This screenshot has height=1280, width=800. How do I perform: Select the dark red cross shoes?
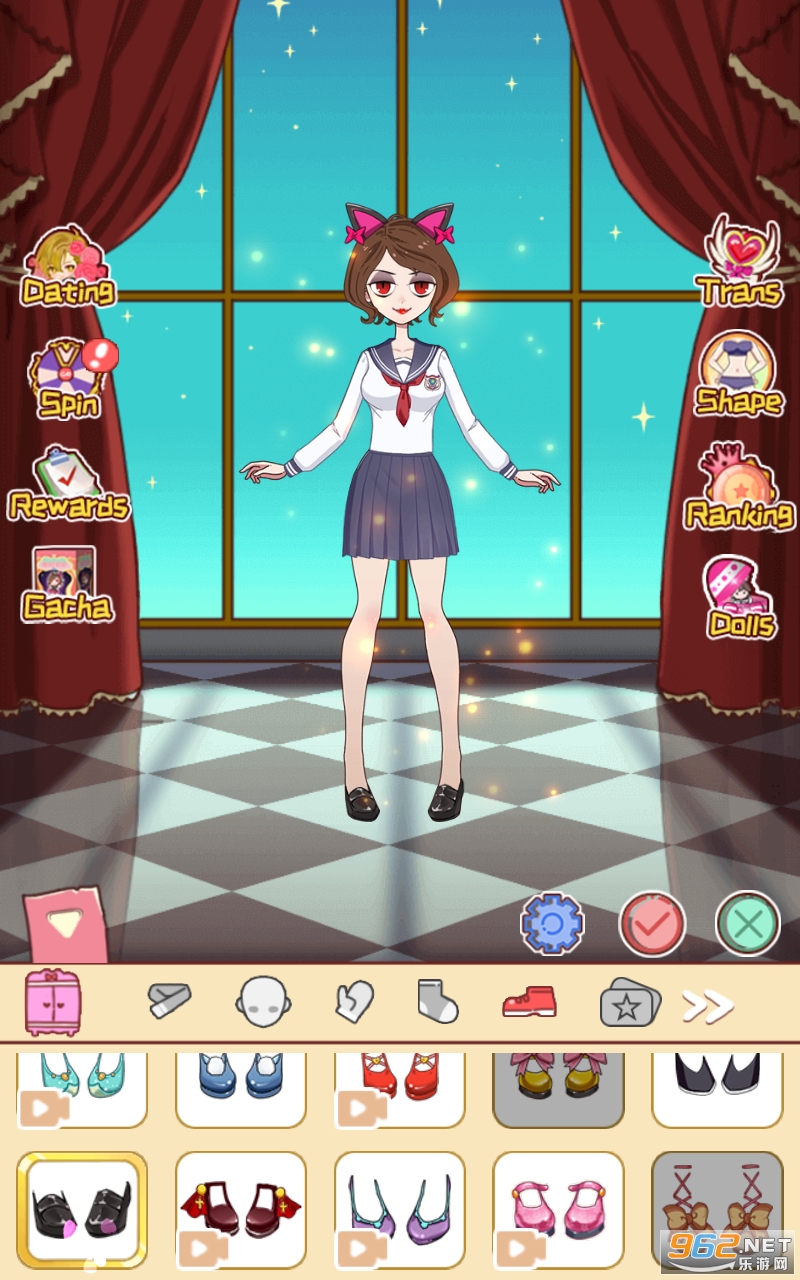pyautogui.click(x=241, y=1208)
